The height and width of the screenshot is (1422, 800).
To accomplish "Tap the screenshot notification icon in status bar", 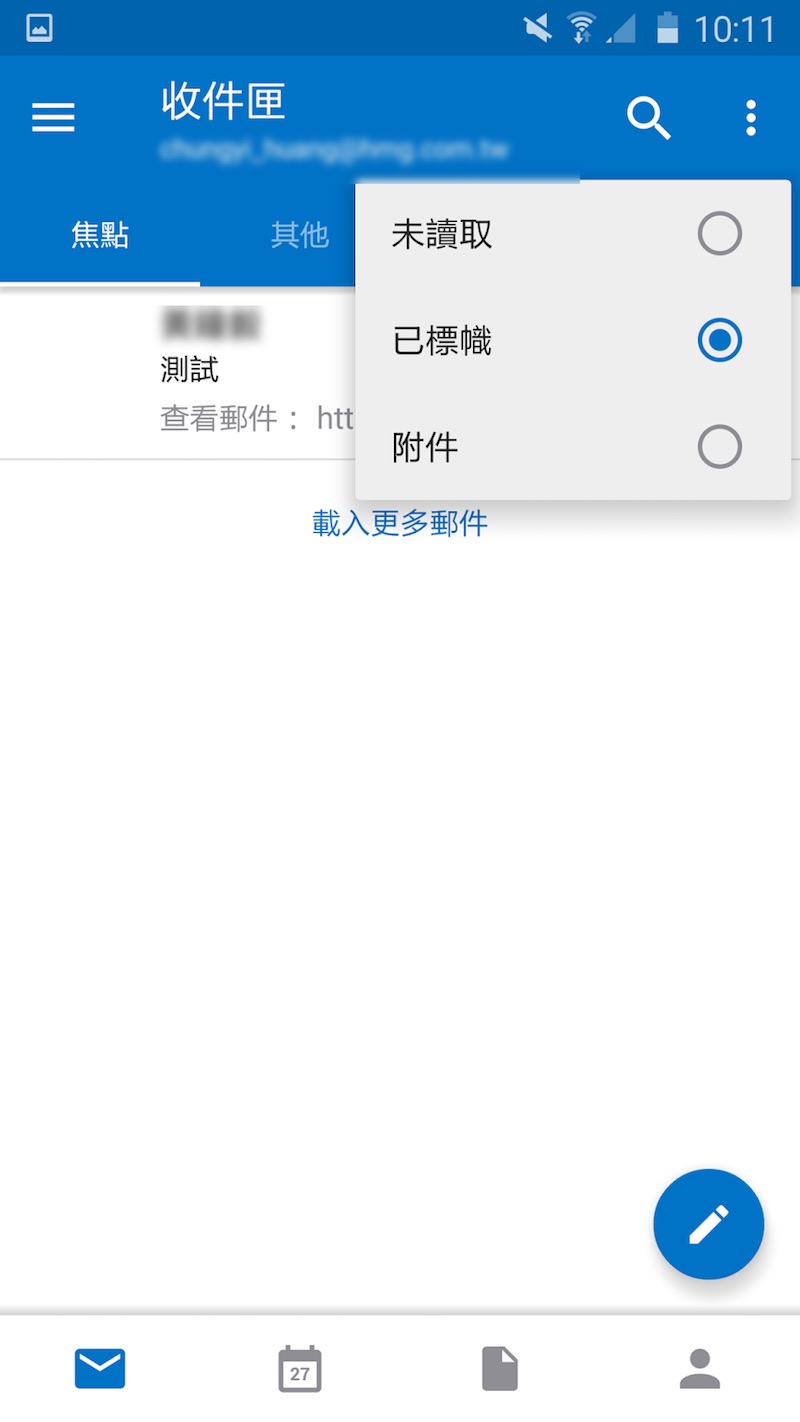I will pos(38,28).
